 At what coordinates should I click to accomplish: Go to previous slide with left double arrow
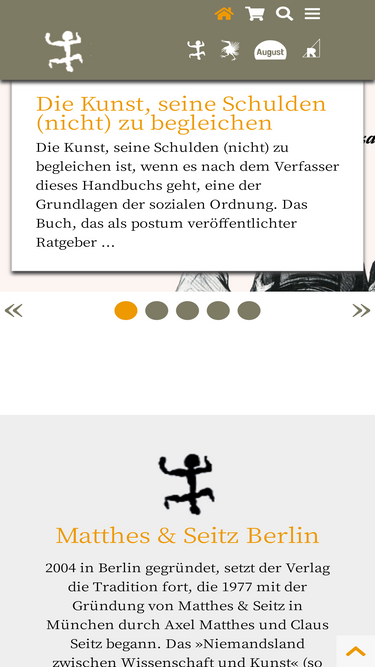pos(14,311)
